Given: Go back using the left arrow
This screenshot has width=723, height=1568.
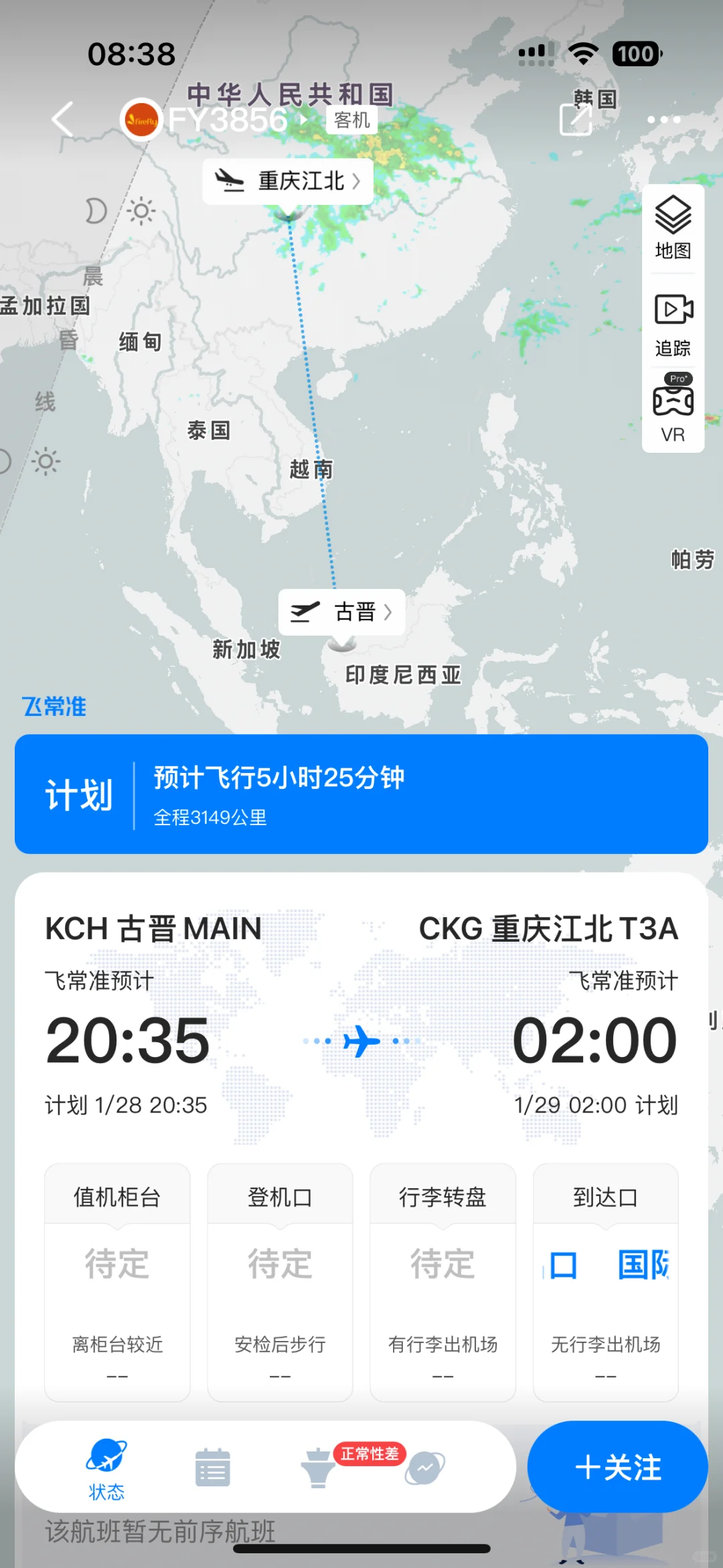Looking at the screenshot, I should [x=62, y=120].
